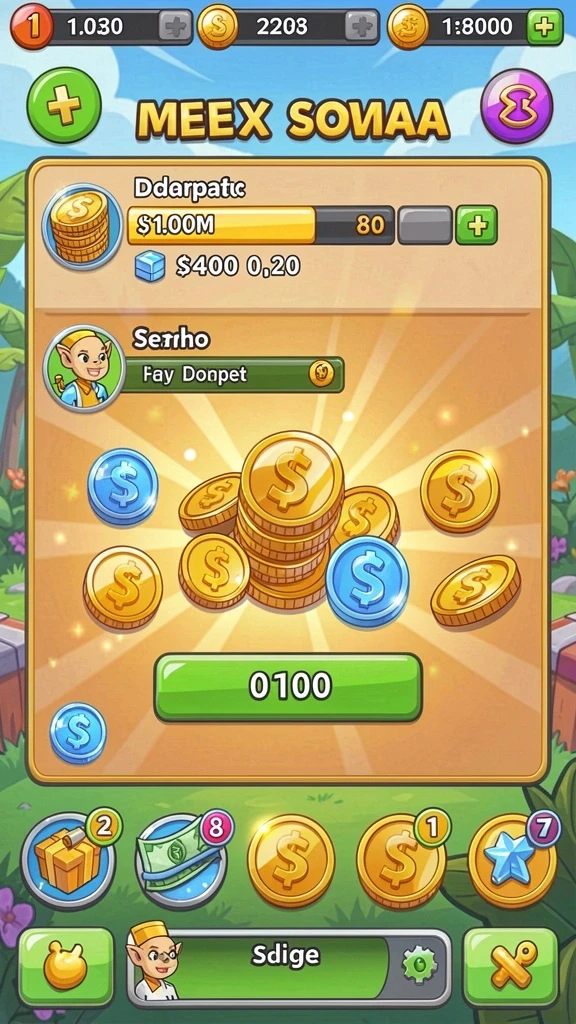Tap the plus next to the 1:8000 coin counter
576x1024 pixels.
tap(544, 27)
